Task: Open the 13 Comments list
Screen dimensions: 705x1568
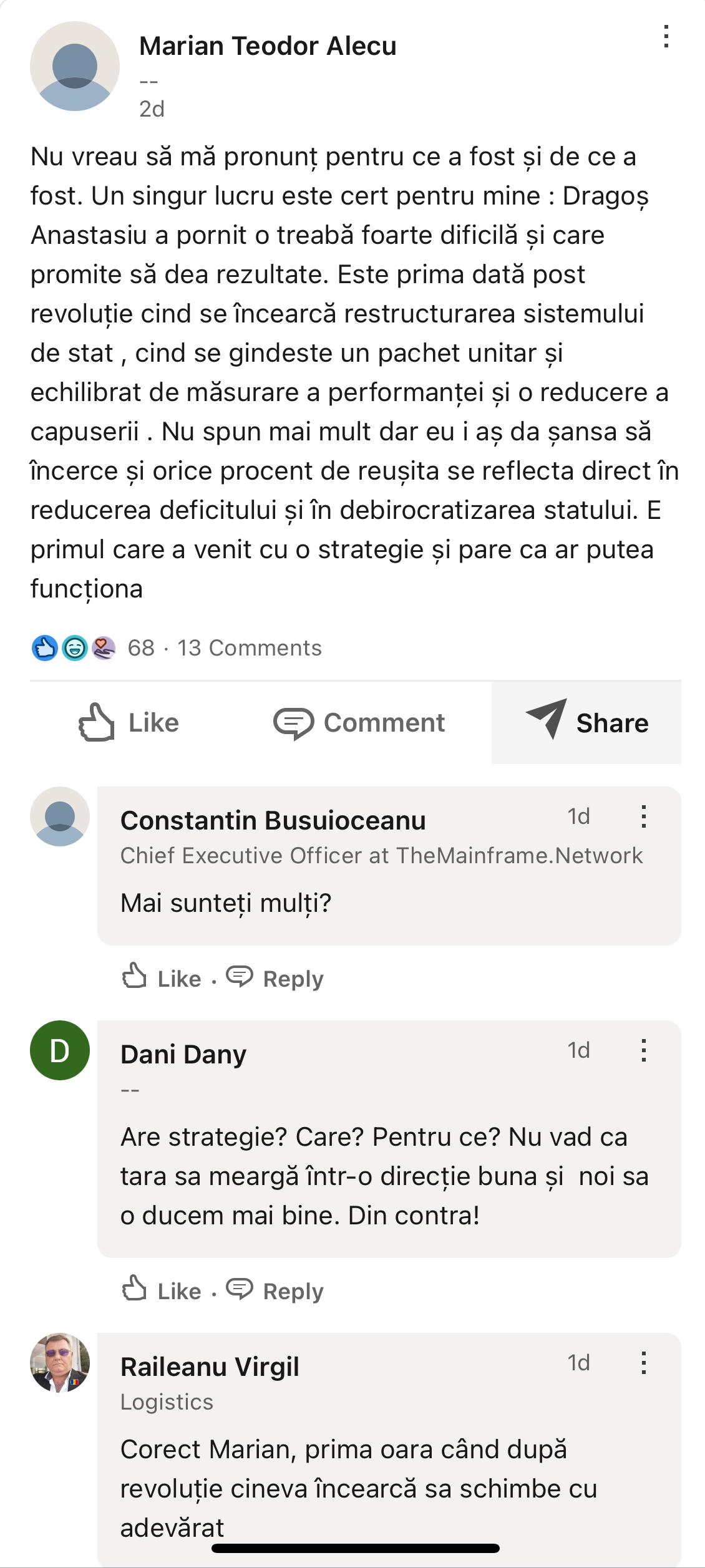Action: tap(250, 648)
